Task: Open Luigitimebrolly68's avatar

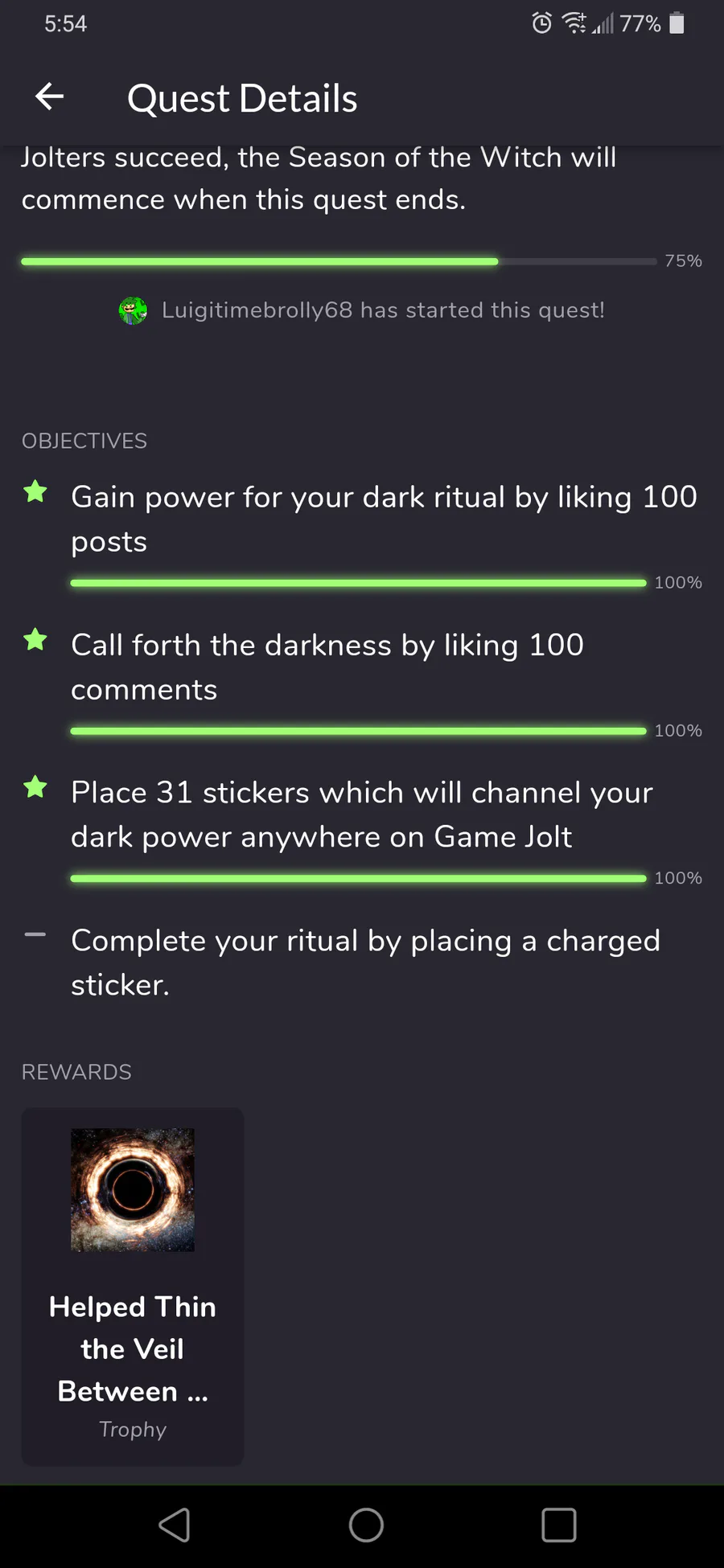Action: tap(134, 310)
